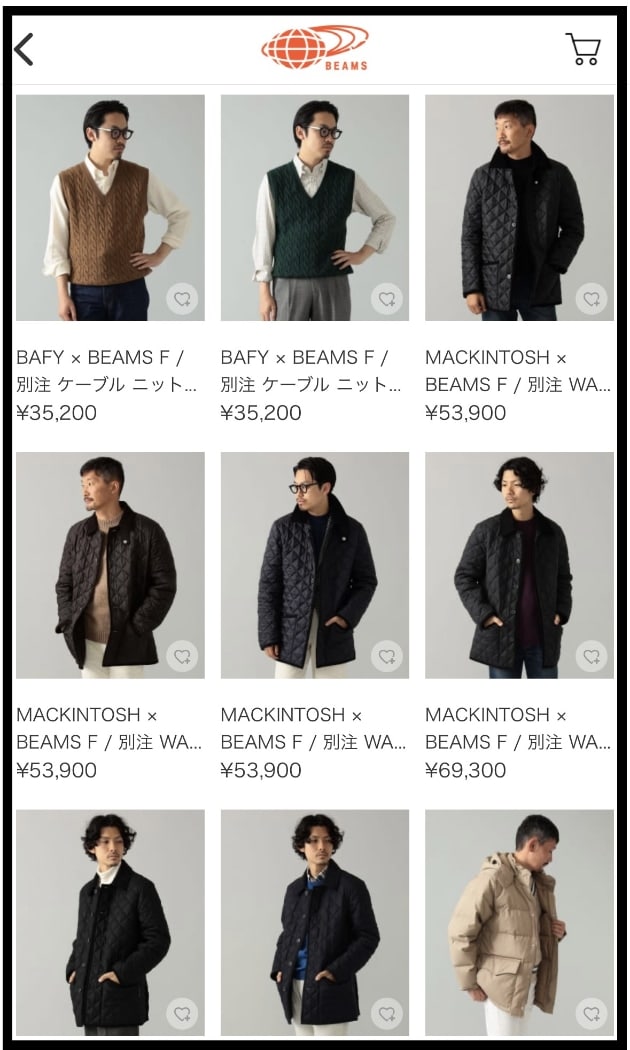Open the MACKINTOSH jacket beside the green vest
The height and width of the screenshot is (1050, 630).
tap(519, 207)
